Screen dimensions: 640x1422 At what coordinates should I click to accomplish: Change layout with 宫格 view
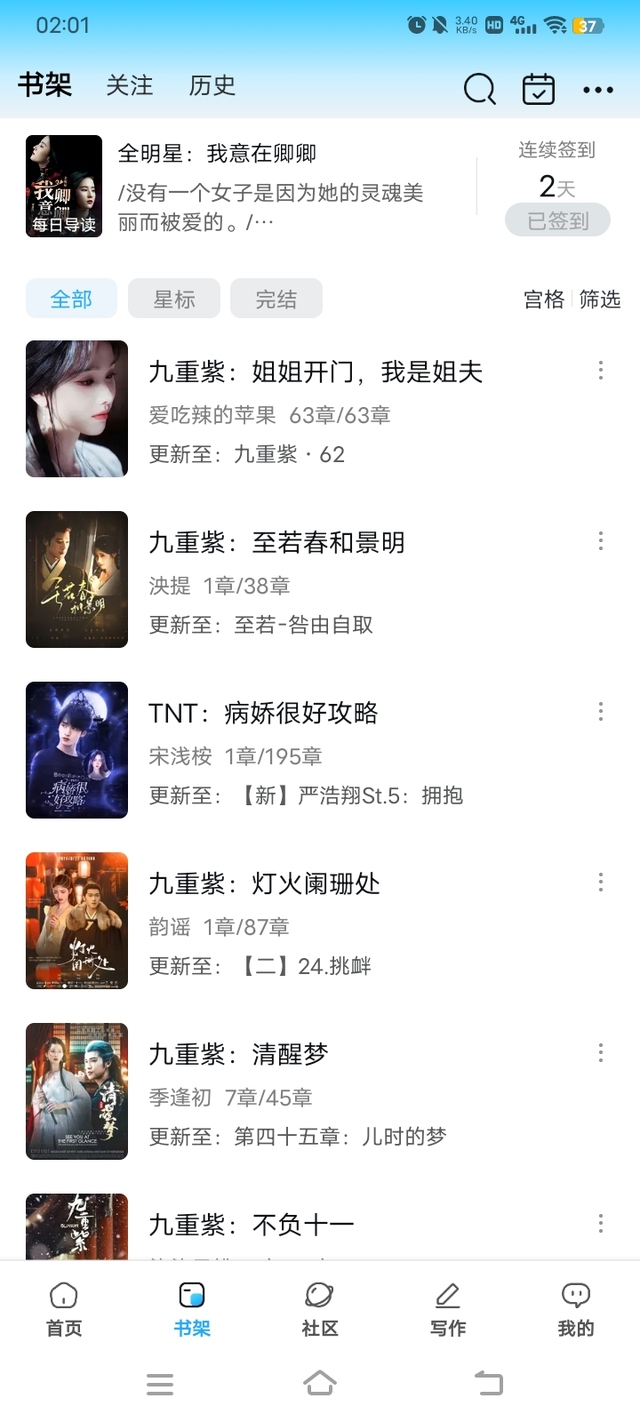coord(544,299)
